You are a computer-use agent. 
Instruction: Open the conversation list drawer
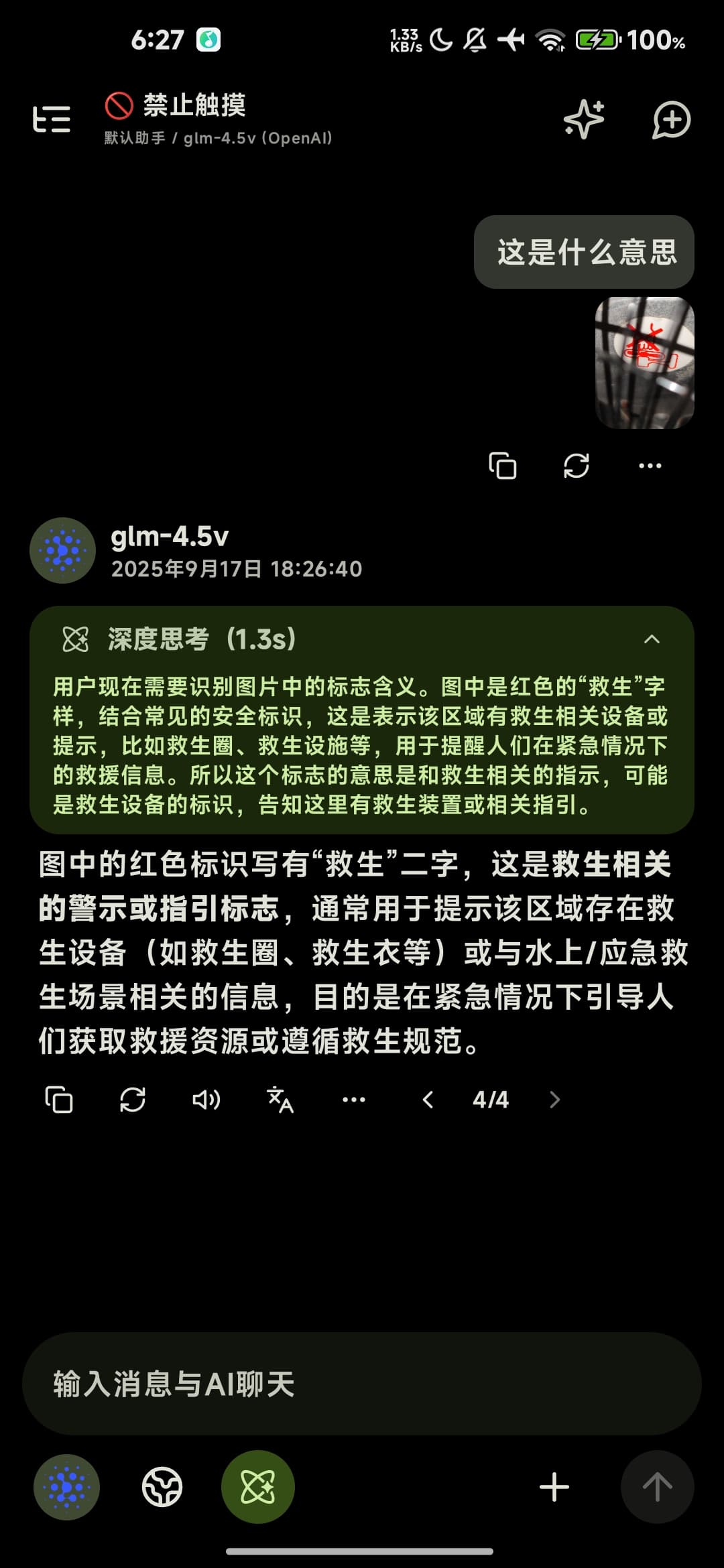coord(52,120)
